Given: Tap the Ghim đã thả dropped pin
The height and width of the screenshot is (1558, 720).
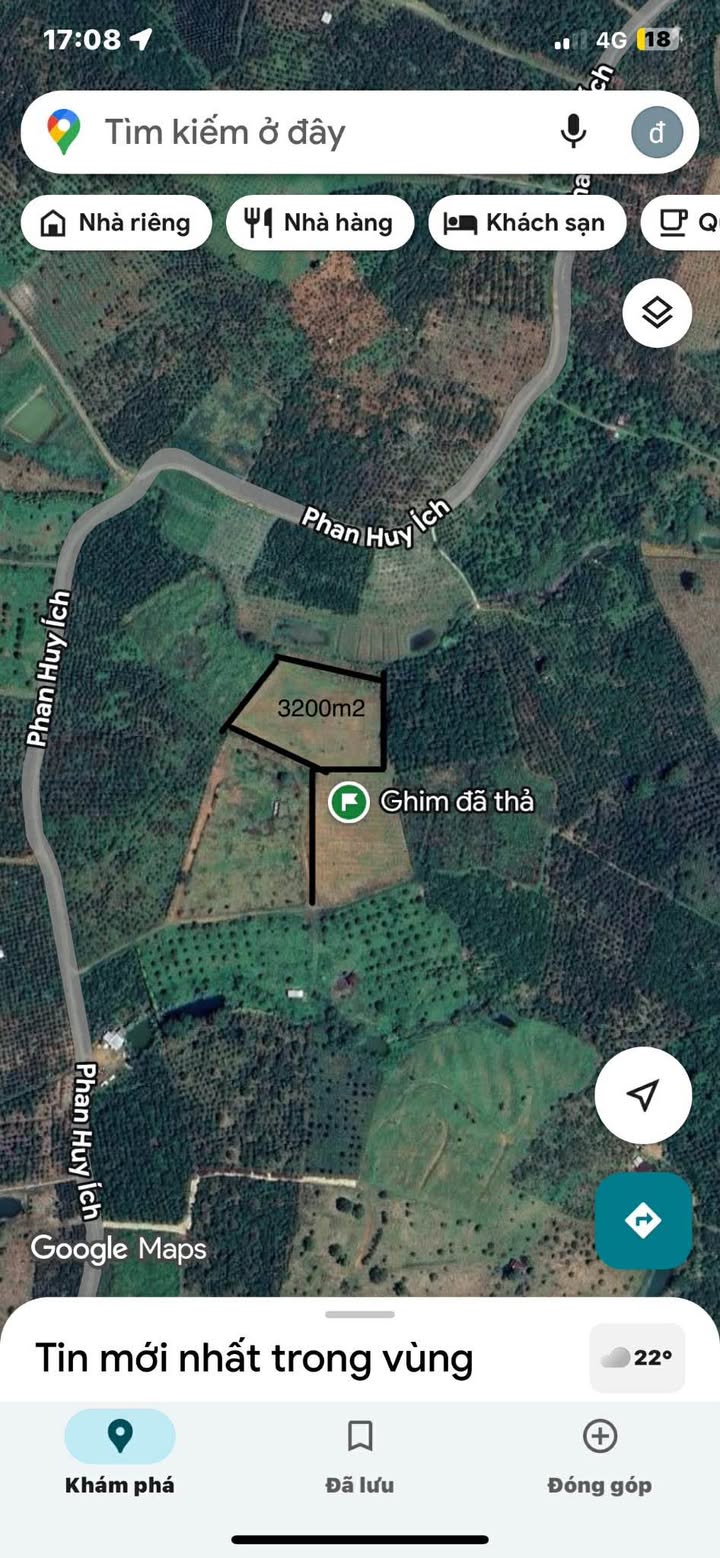Looking at the screenshot, I should tap(349, 802).
